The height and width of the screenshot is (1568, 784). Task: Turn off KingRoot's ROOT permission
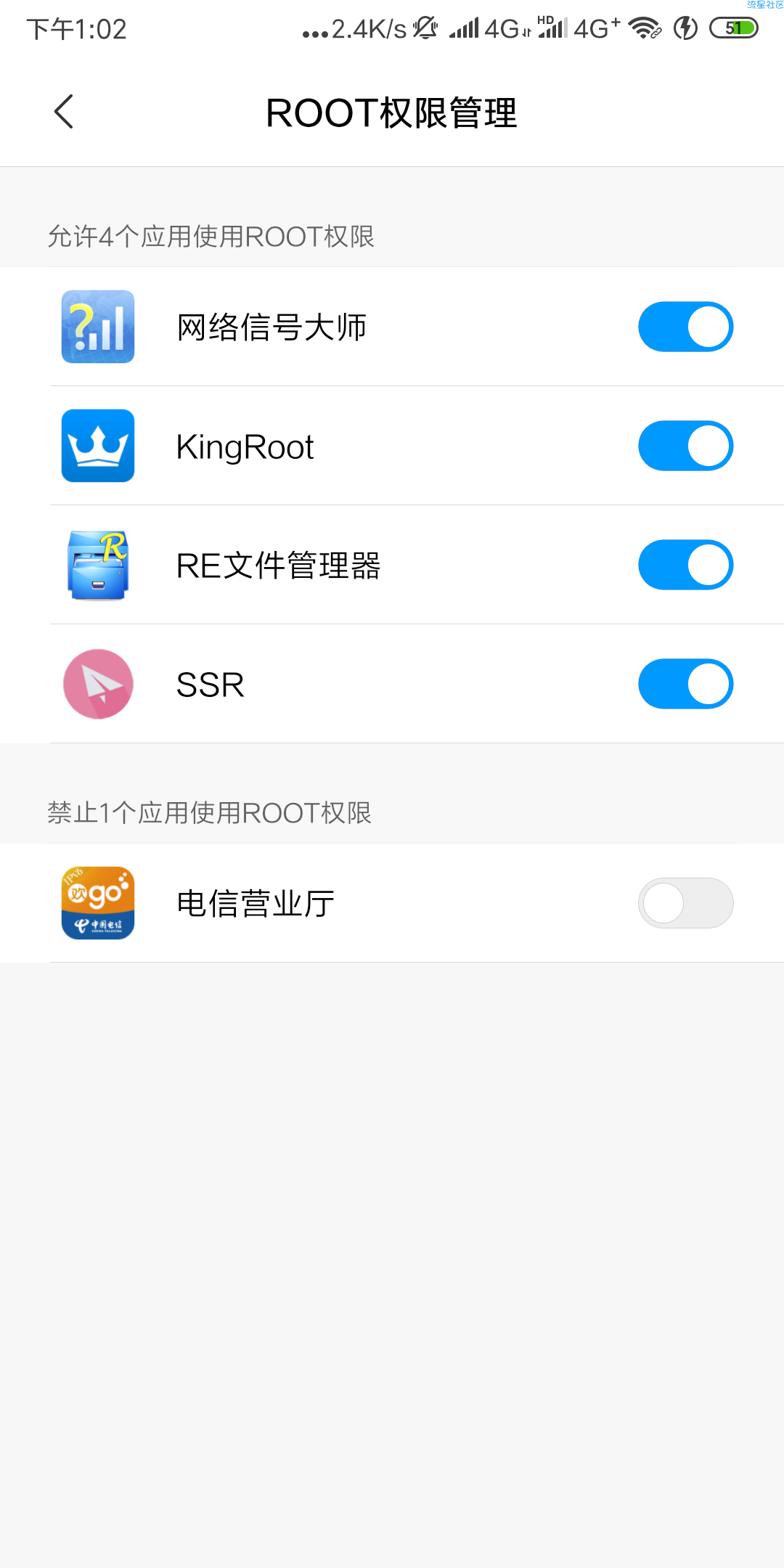pos(685,446)
